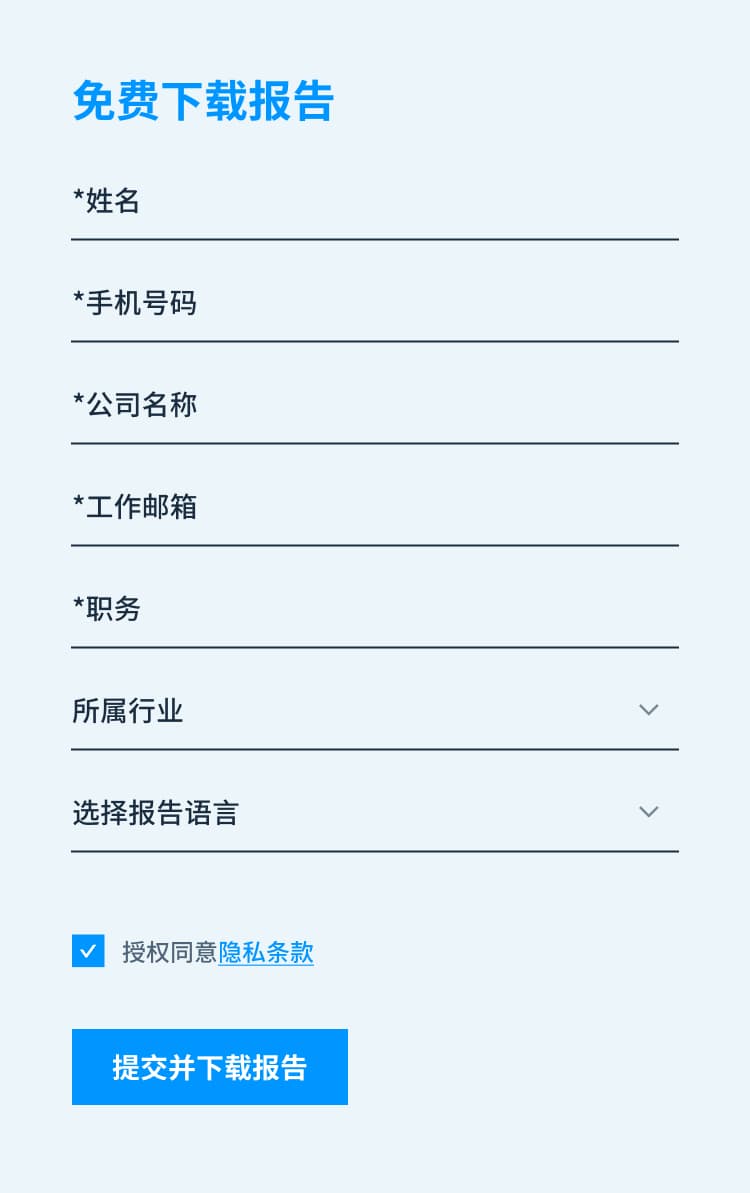Focus the 职务 job title field
750x1193 pixels.
click(374, 610)
